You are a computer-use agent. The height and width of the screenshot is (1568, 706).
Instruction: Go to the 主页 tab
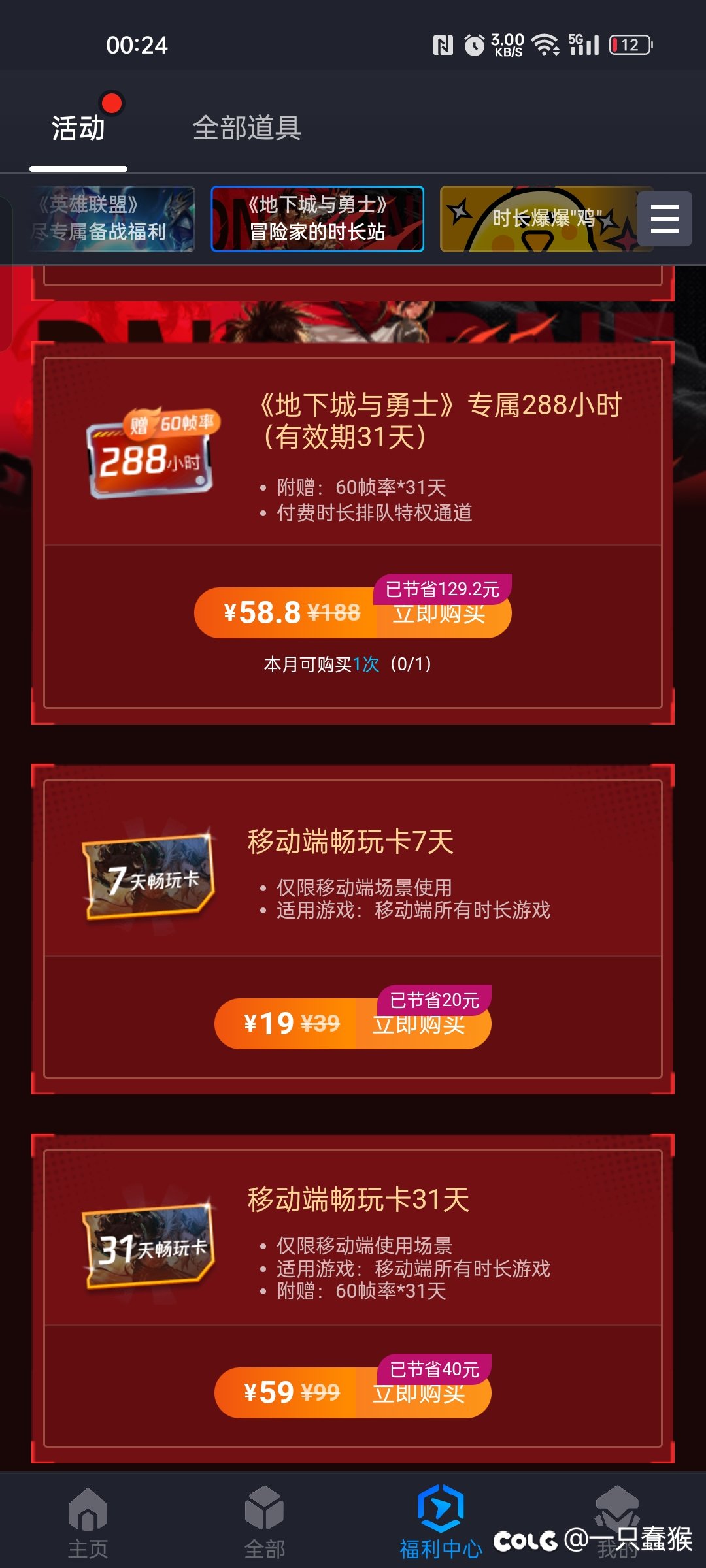(88, 1521)
